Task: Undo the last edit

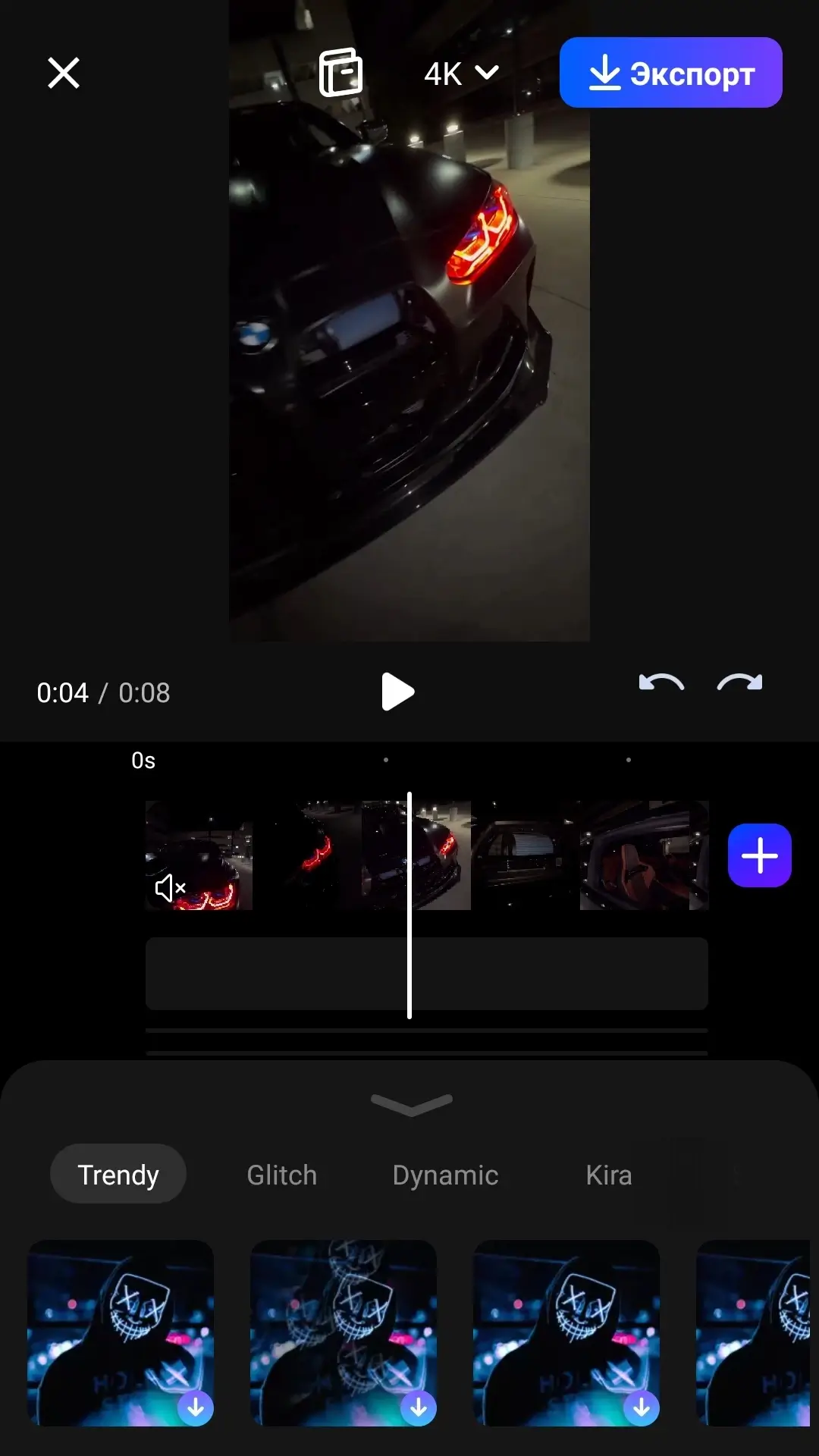Action: 661,683
